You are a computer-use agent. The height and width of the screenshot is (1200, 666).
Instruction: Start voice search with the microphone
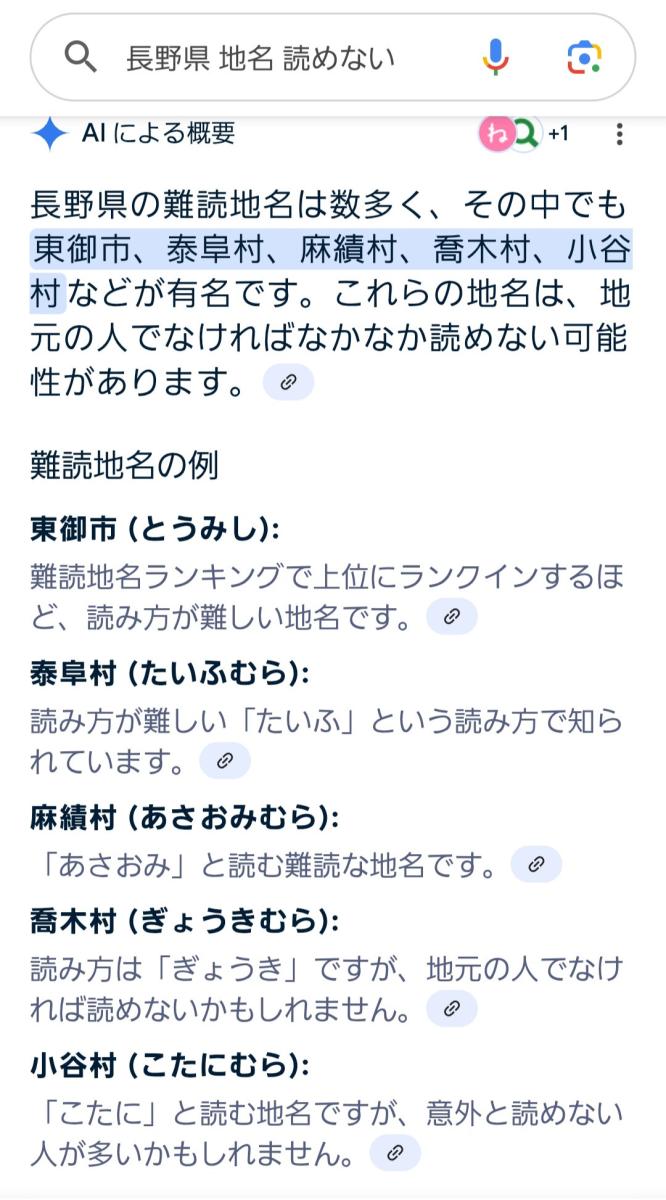point(496,58)
